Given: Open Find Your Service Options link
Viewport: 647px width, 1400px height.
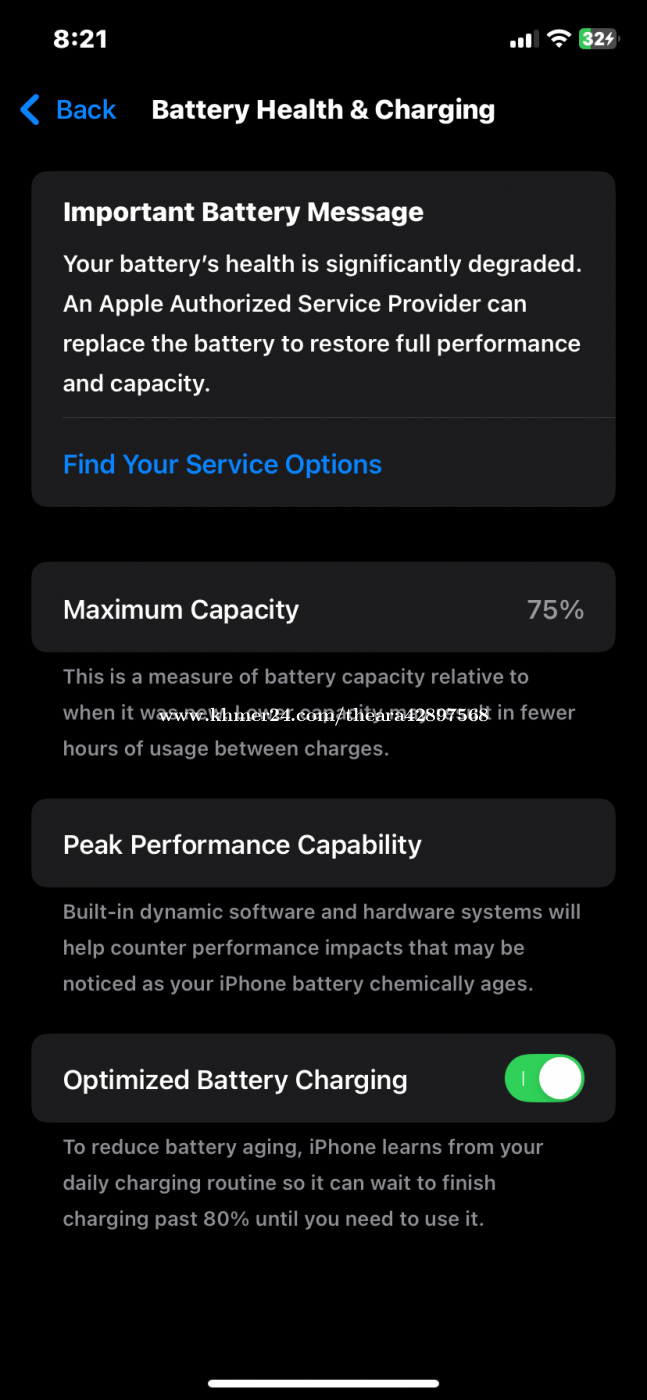Looking at the screenshot, I should [x=222, y=464].
